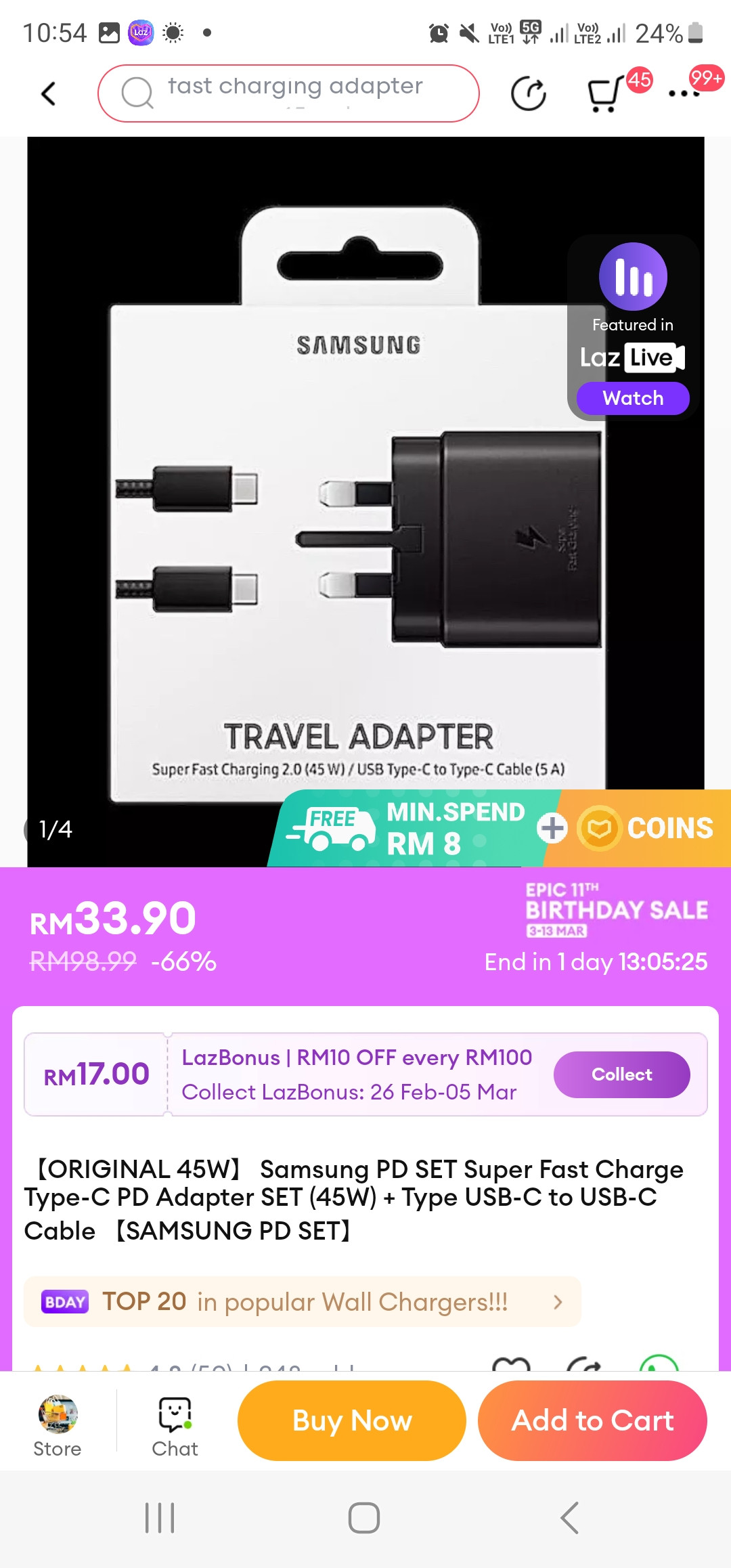
Task: Tap the fast charging adapter search box
Action: tap(289, 93)
